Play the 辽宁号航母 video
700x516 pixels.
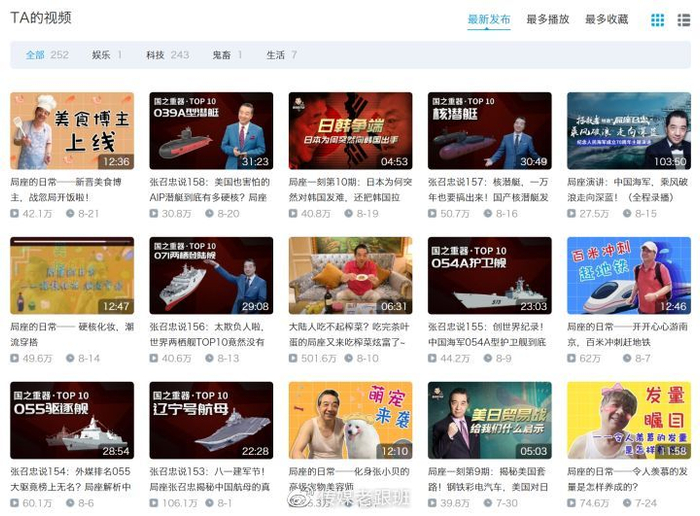pyautogui.click(x=211, y=420)
